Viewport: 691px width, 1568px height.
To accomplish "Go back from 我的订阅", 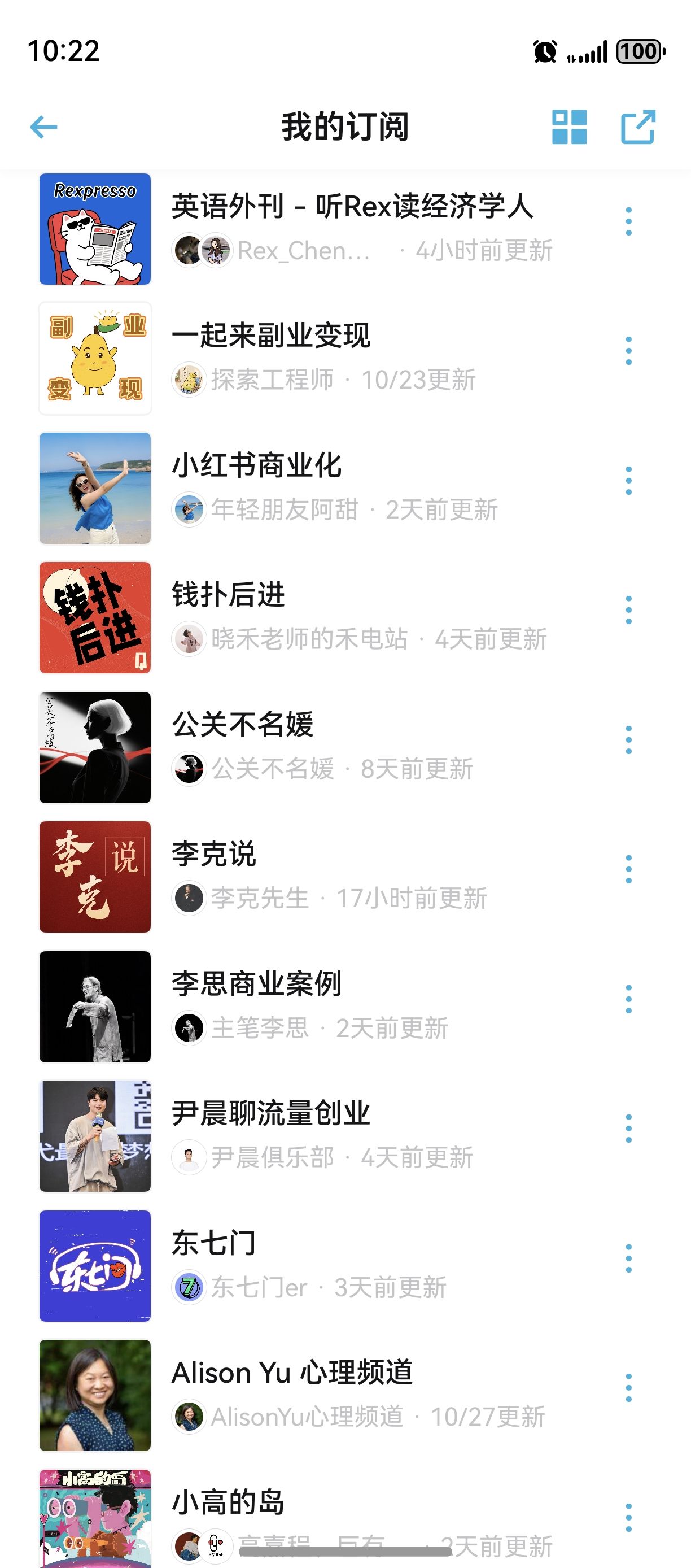I will [x=44, y=127].
